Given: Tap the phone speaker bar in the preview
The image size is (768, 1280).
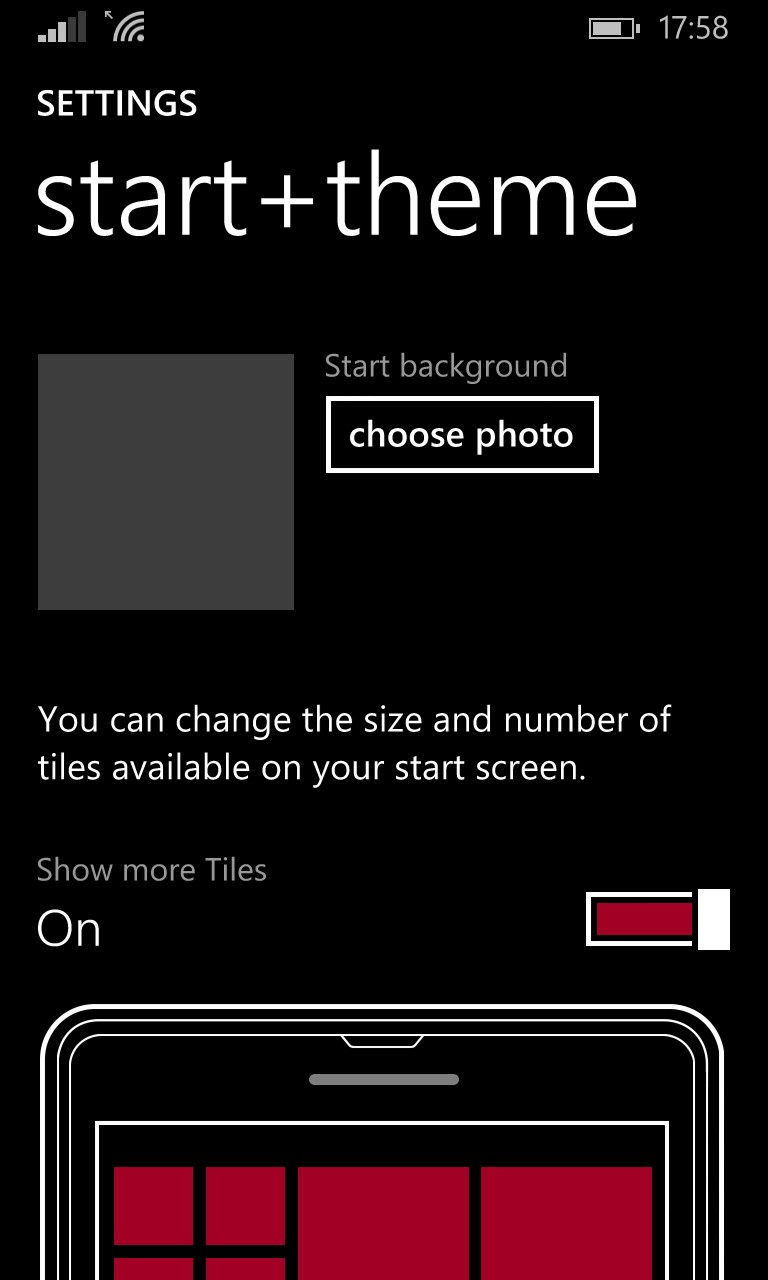Looking at the screenshot, I should click(384, 1079).
